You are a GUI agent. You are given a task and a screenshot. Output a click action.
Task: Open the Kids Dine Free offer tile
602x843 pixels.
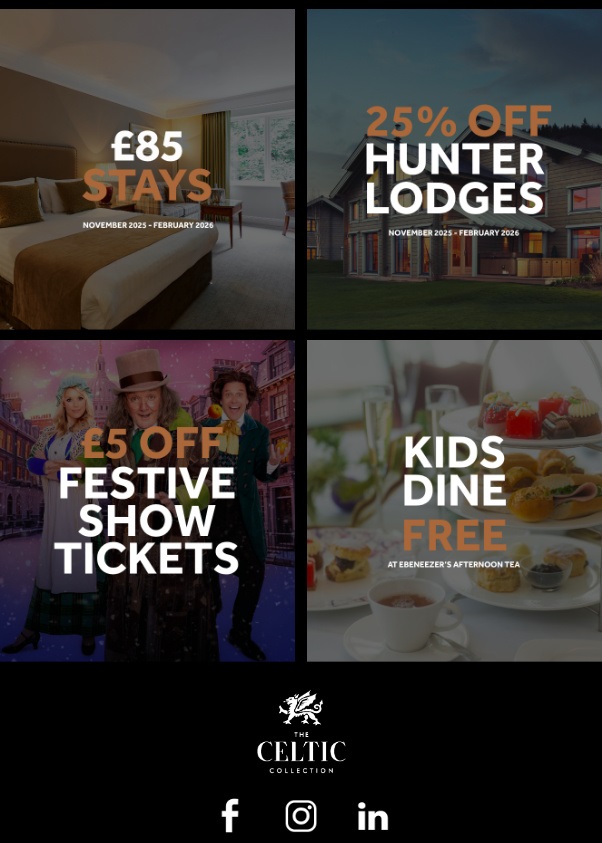[455, 500]
